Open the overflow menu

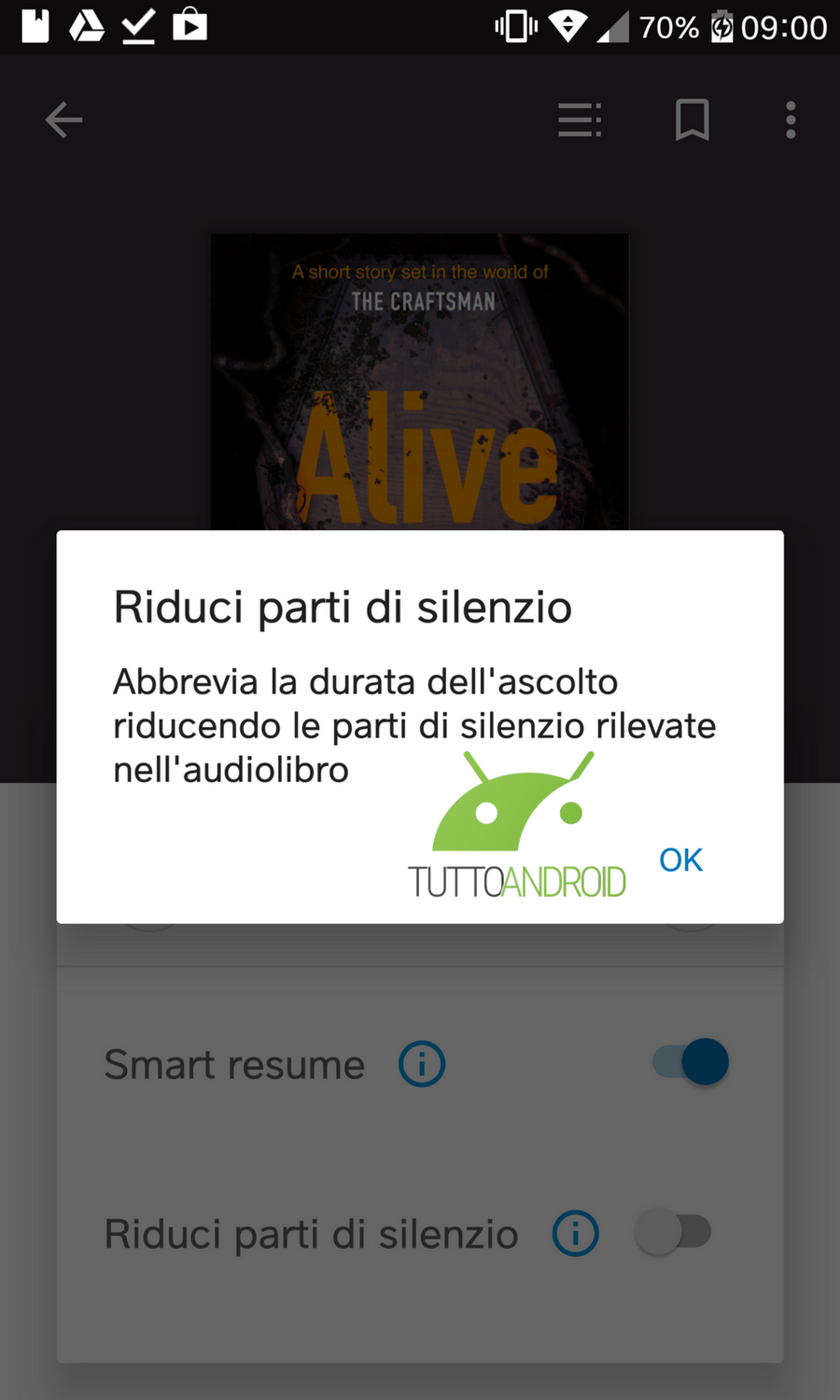point(791,120)
